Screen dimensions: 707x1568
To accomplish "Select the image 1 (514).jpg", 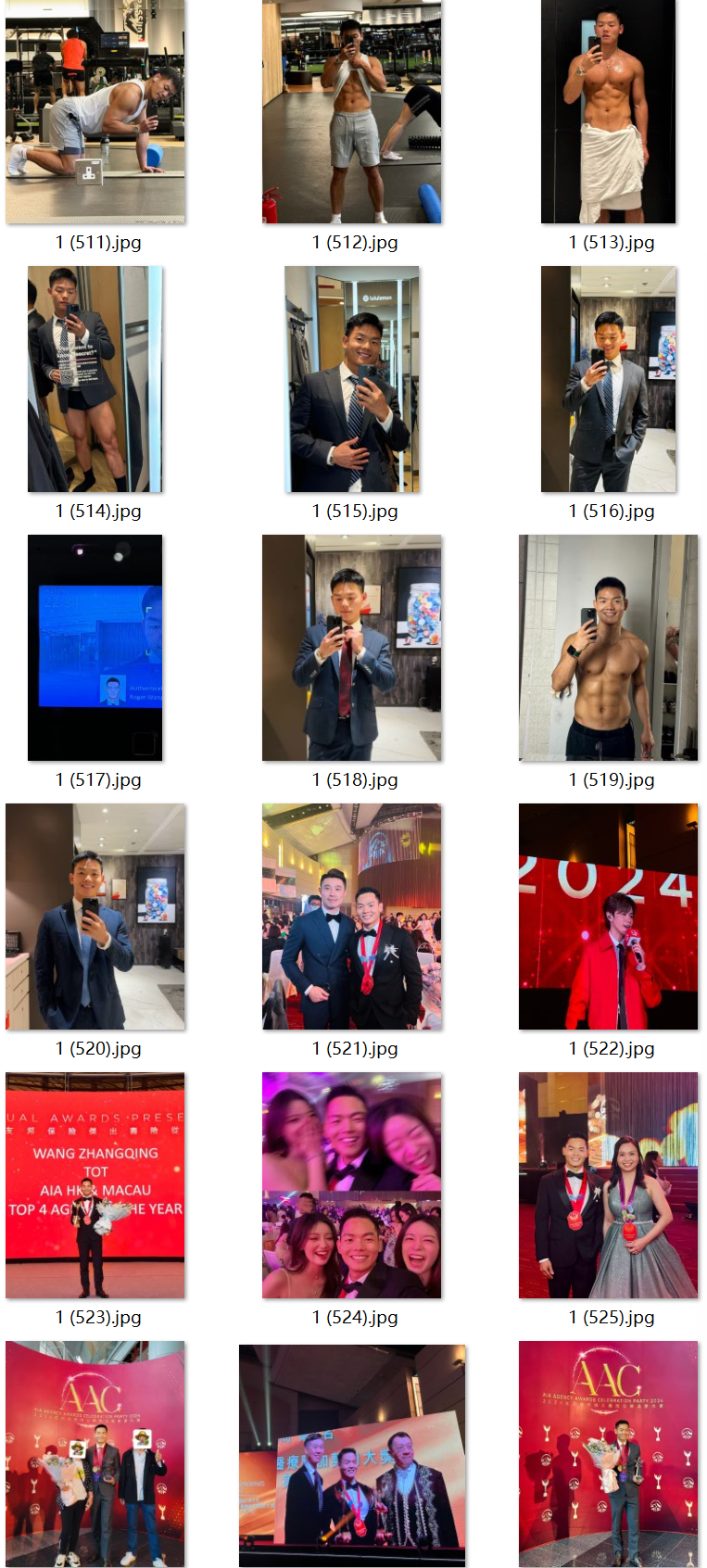I will coord(95,379).
